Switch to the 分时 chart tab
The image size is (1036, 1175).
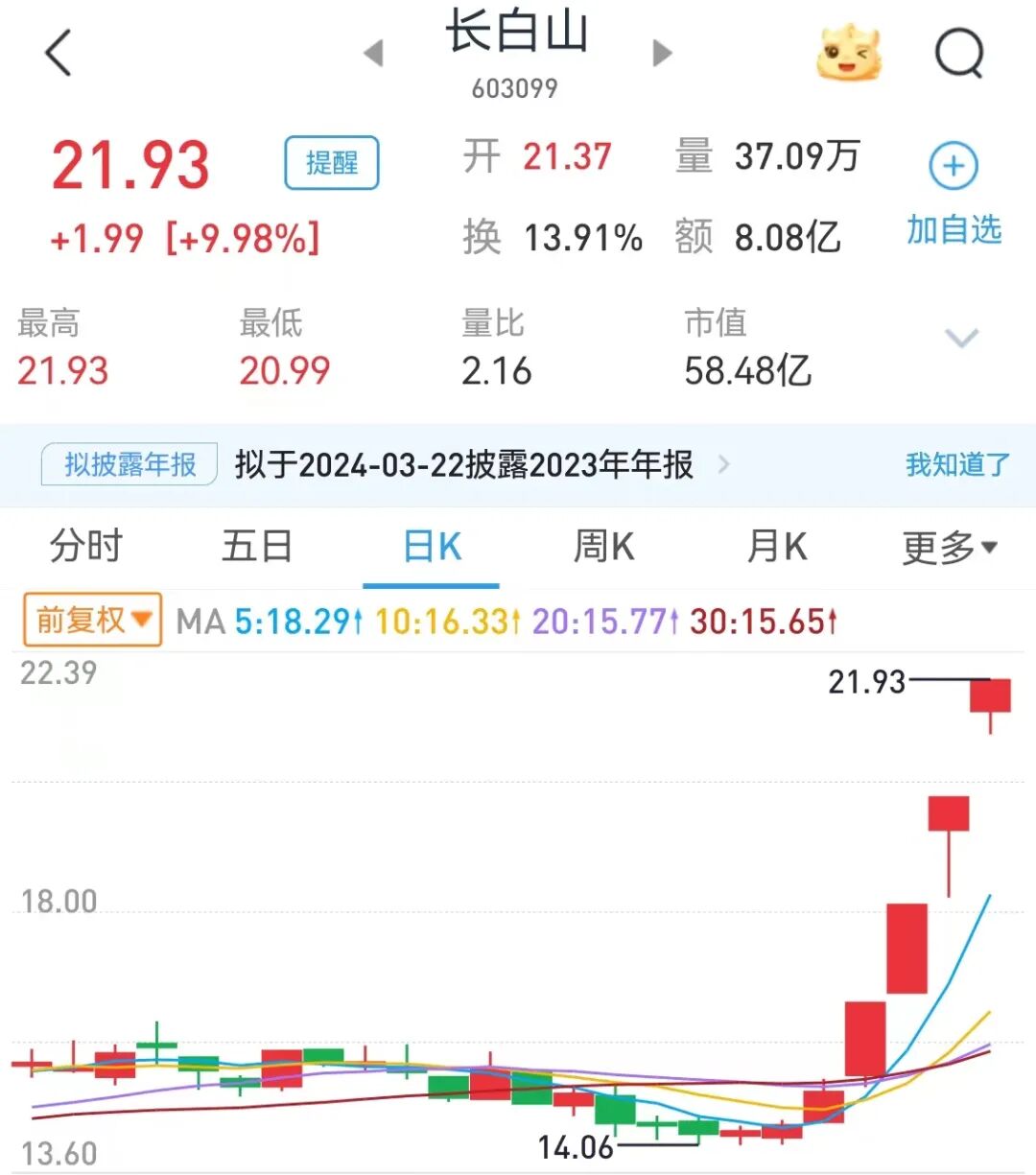pos(86,547)
